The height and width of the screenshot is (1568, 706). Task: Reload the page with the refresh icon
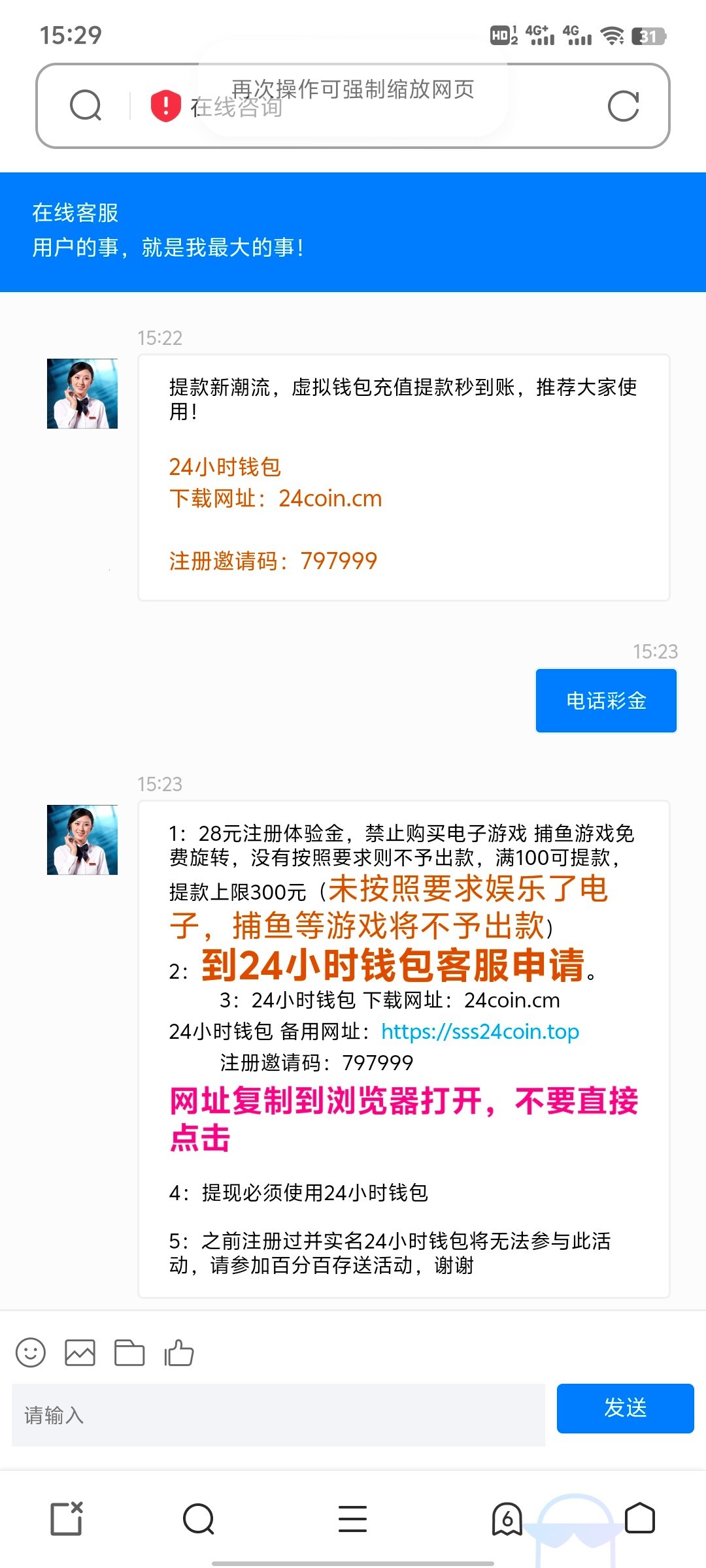[623, 106]
